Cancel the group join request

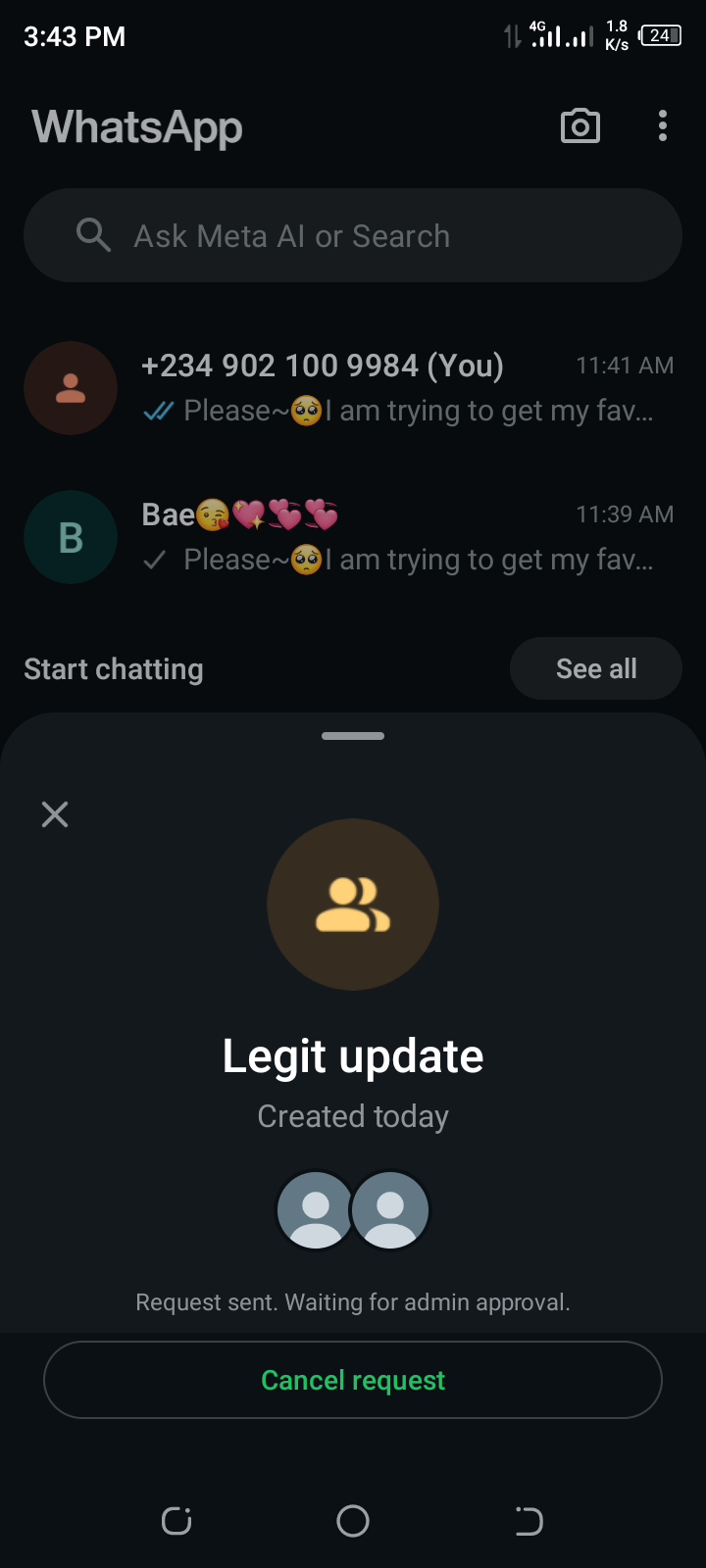coord(353,1380)
